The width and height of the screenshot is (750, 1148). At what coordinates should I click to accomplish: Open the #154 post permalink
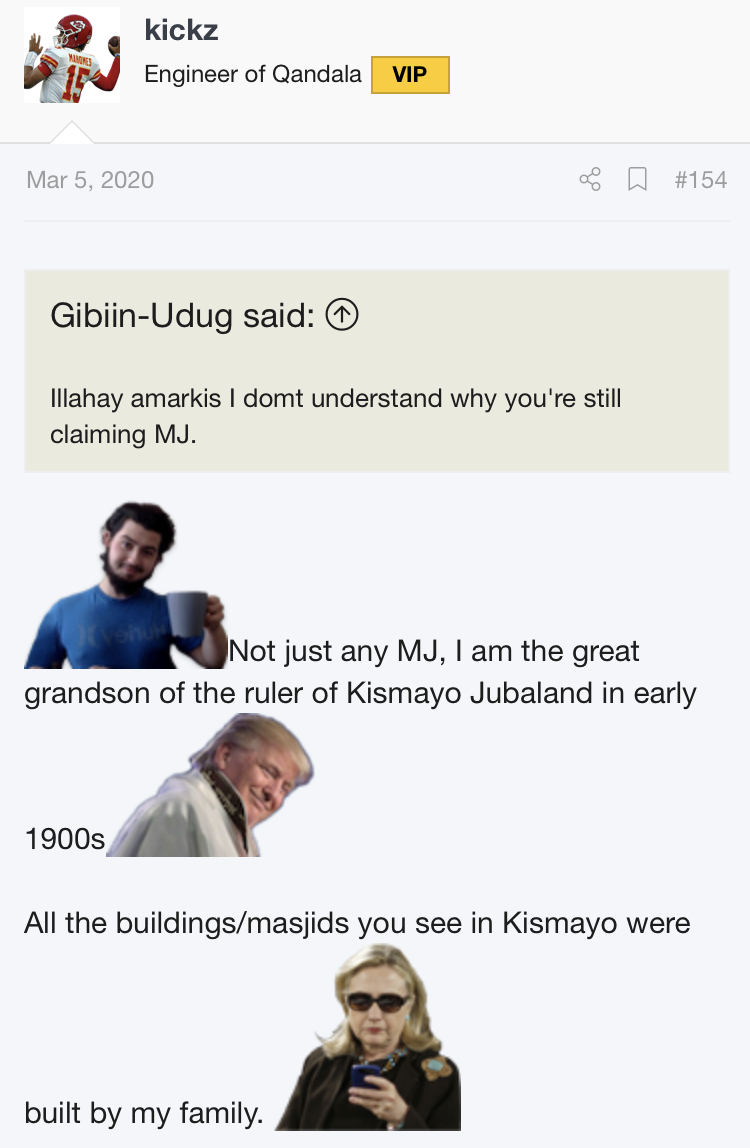pyautogui.click(x=700, y=180)
